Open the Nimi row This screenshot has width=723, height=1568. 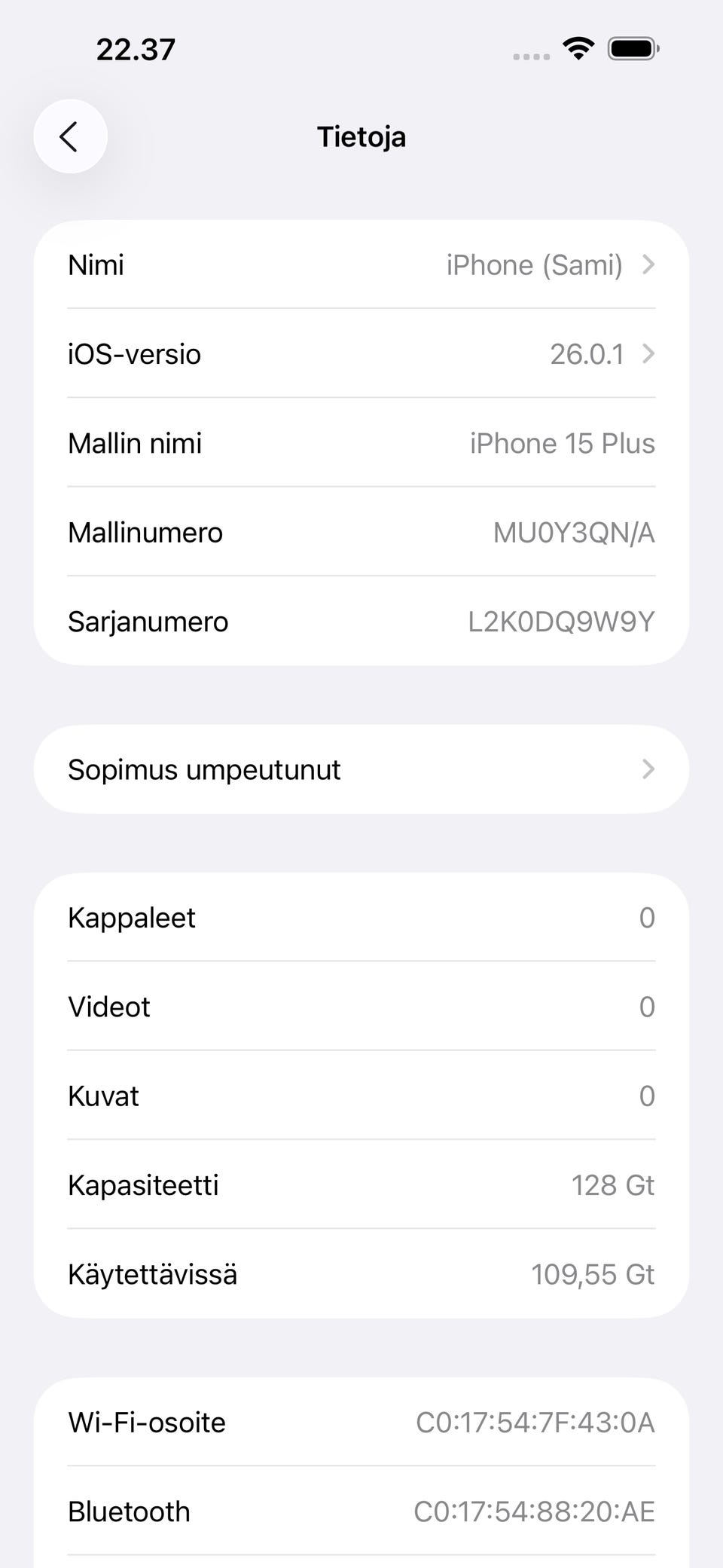[x=361, y=265]
